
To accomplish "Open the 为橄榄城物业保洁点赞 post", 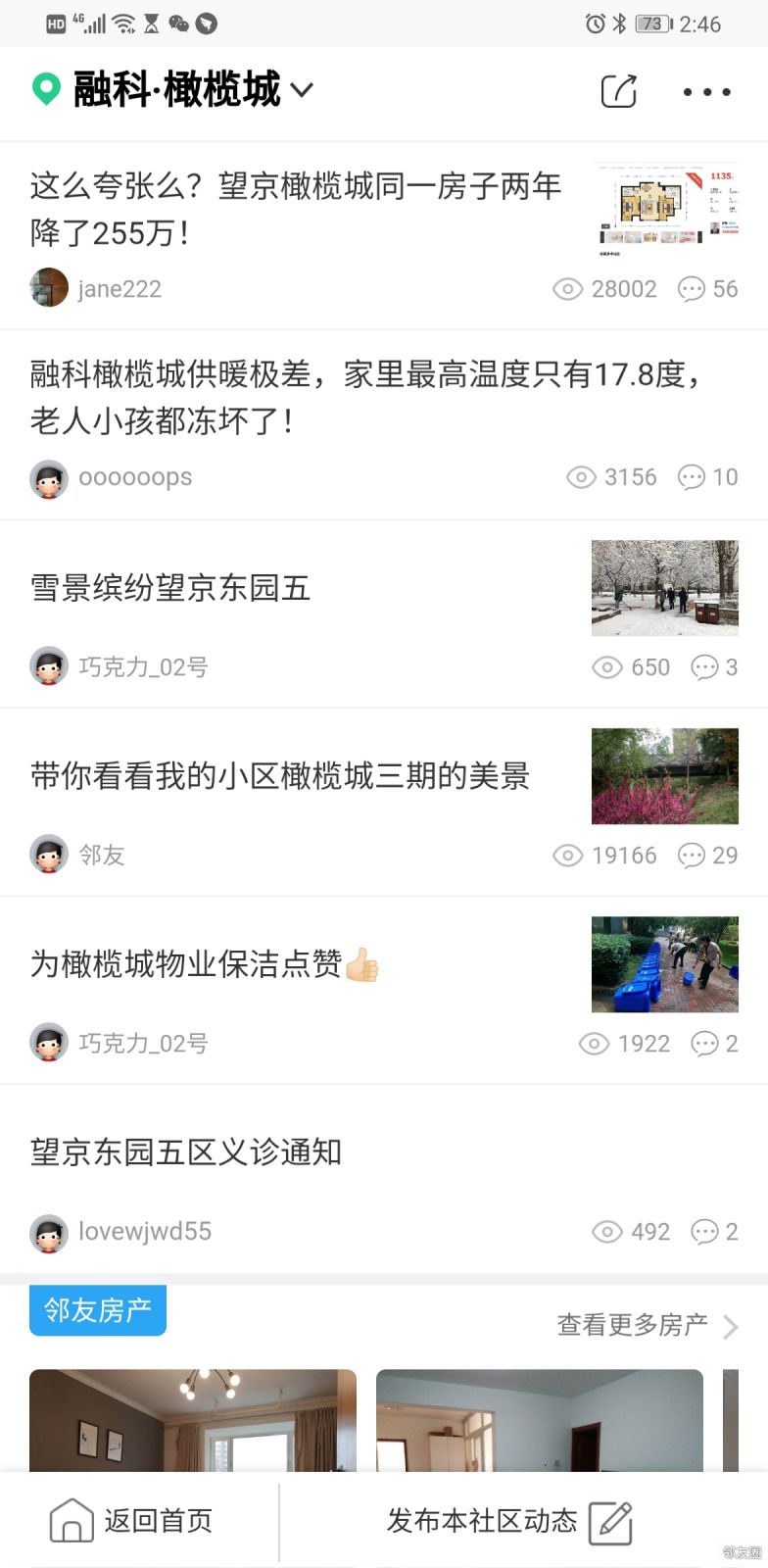I will (204, 964).
